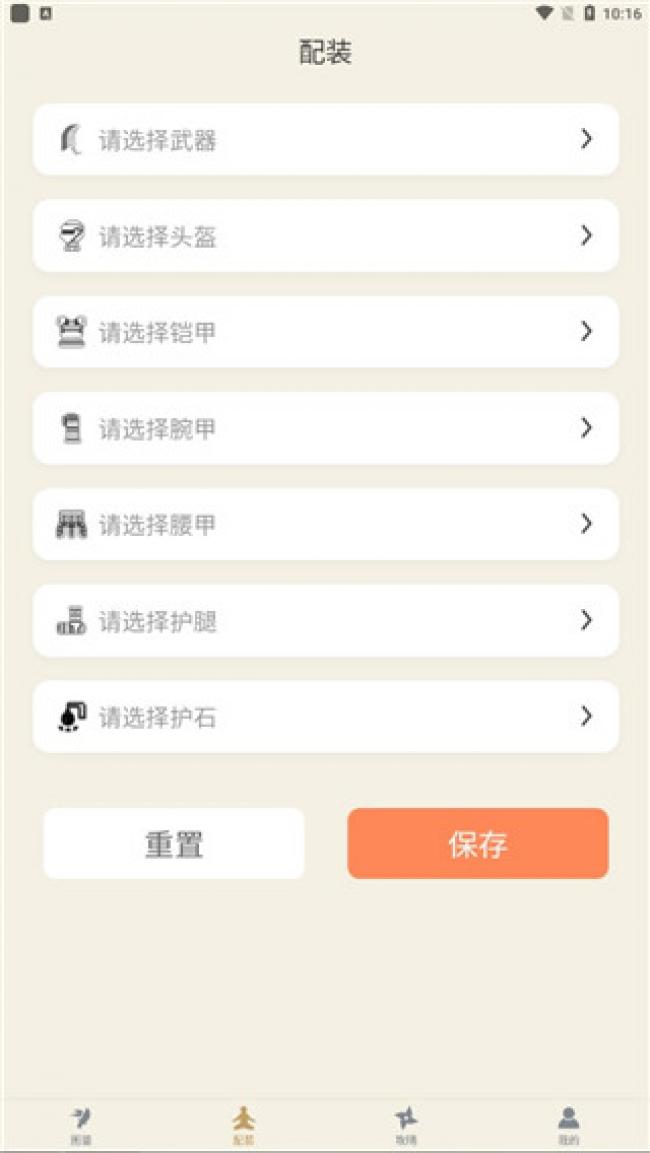Open the 请选择武器 weapon picker

click(326, 139)
